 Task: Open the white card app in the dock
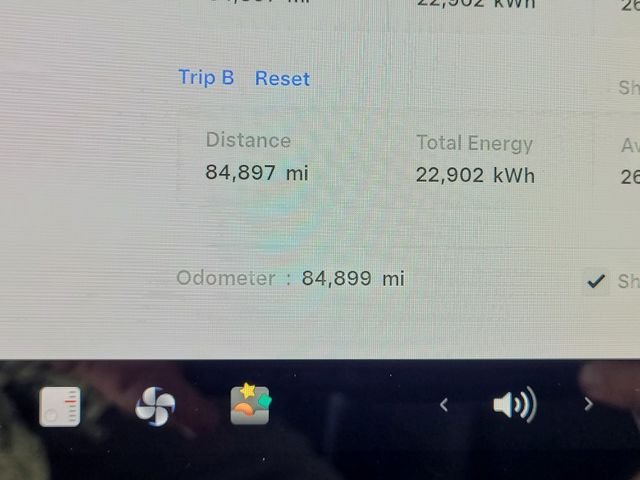(x=60, y=407)
